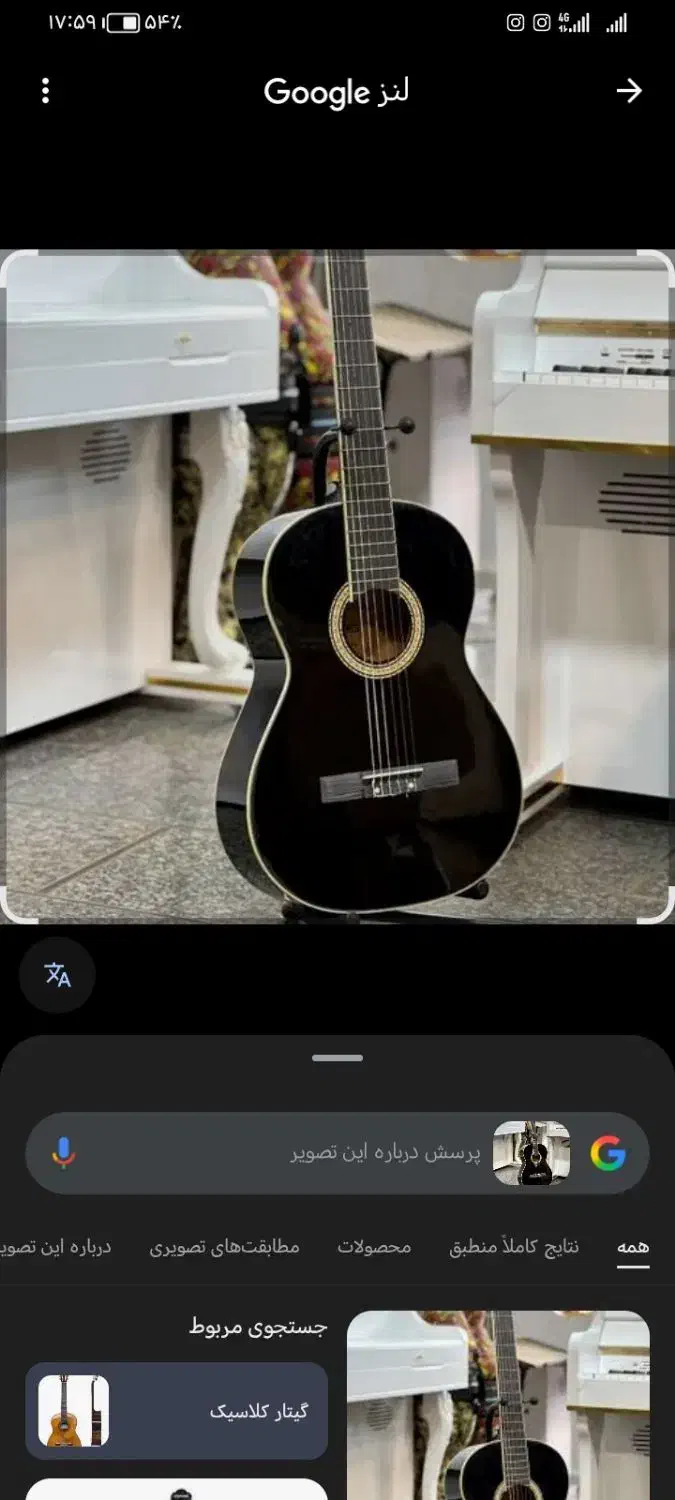The image size is (675, 1500).
Task: Switch to the نتایج کاملاً منطبق tab
Action: click(x=513, y=1247)
